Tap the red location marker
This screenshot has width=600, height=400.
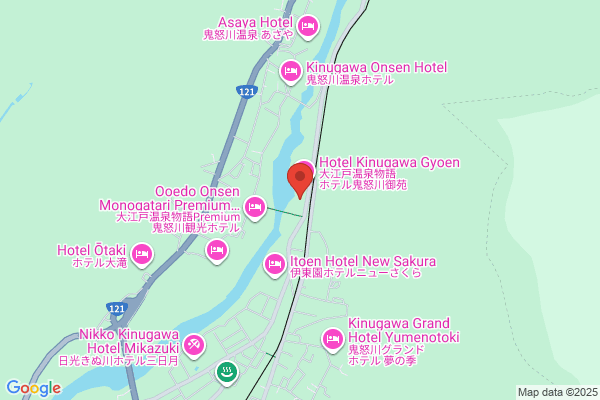pos(300,181)
